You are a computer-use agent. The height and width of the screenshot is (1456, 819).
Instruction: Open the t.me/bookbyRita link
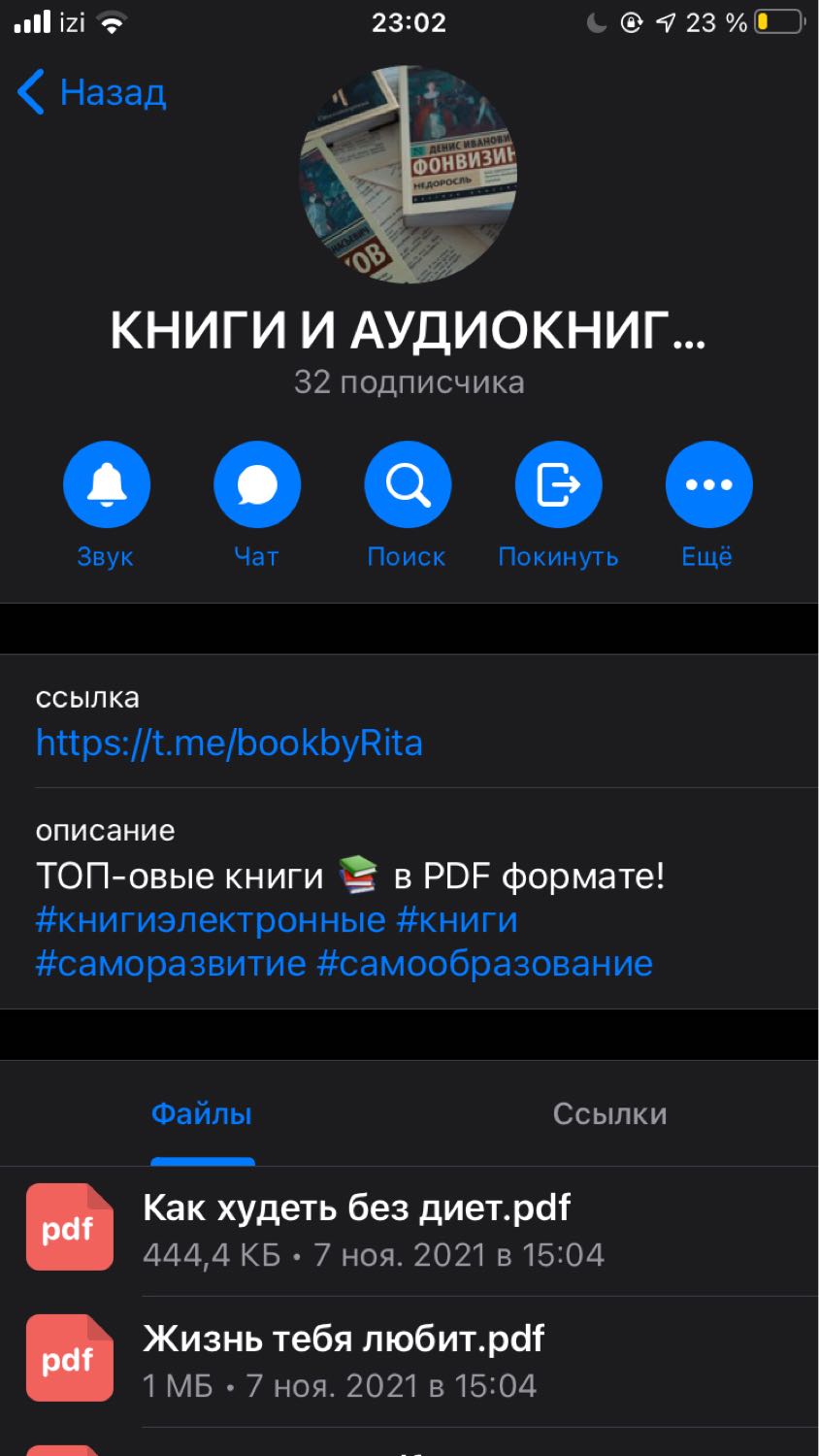(229, 743)
